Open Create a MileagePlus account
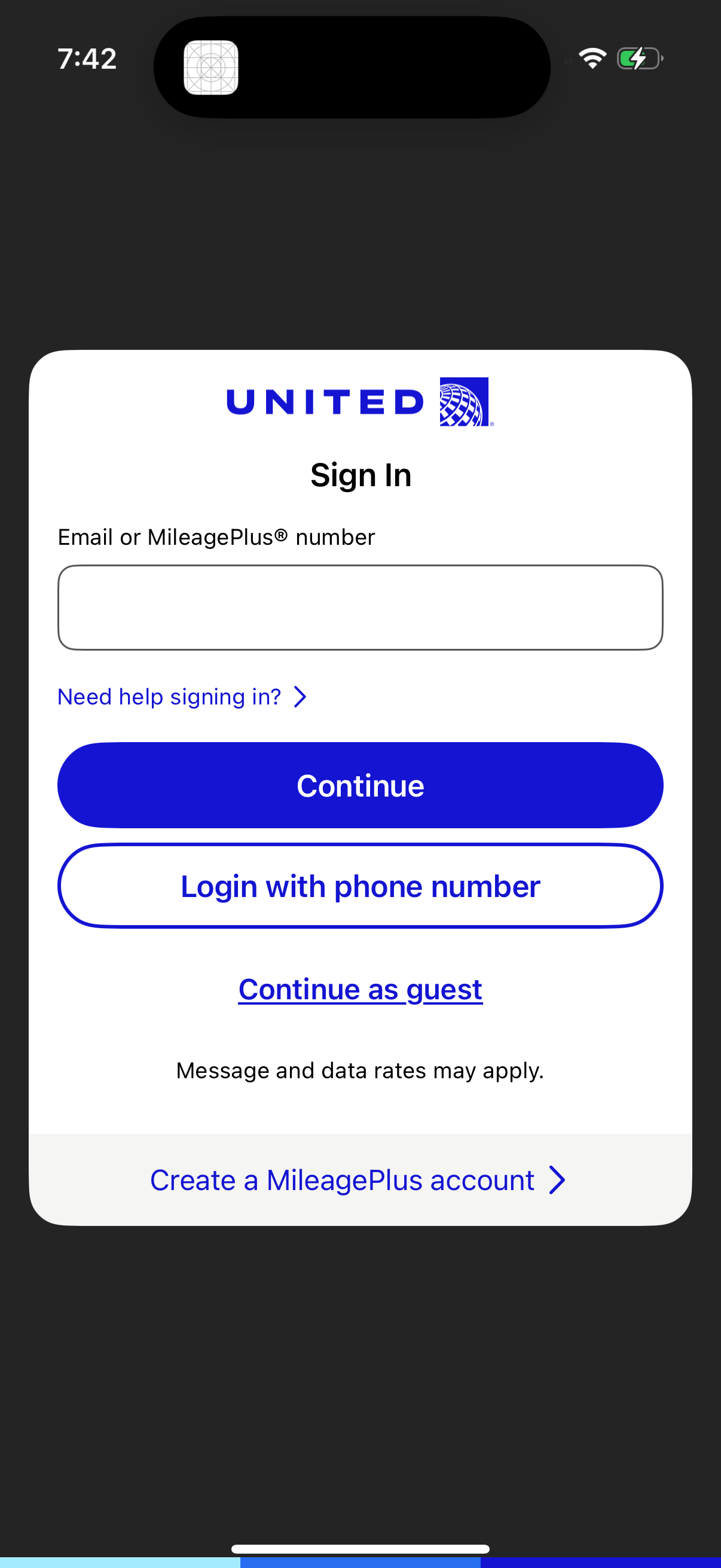 (343, 1180)
